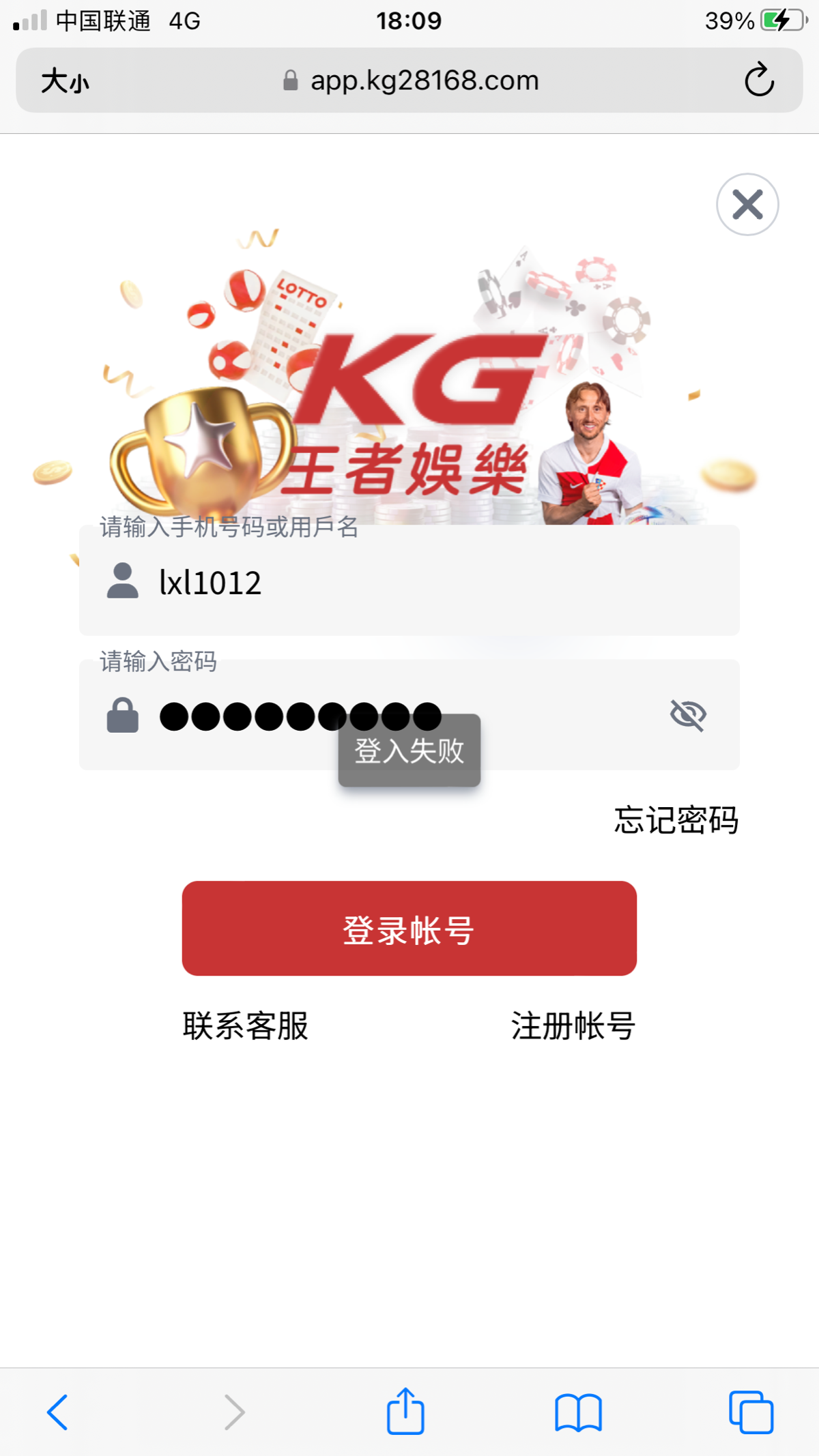Open the 忘记密码 link
Screen dimensions: 819x1456
tap(676, 820)
